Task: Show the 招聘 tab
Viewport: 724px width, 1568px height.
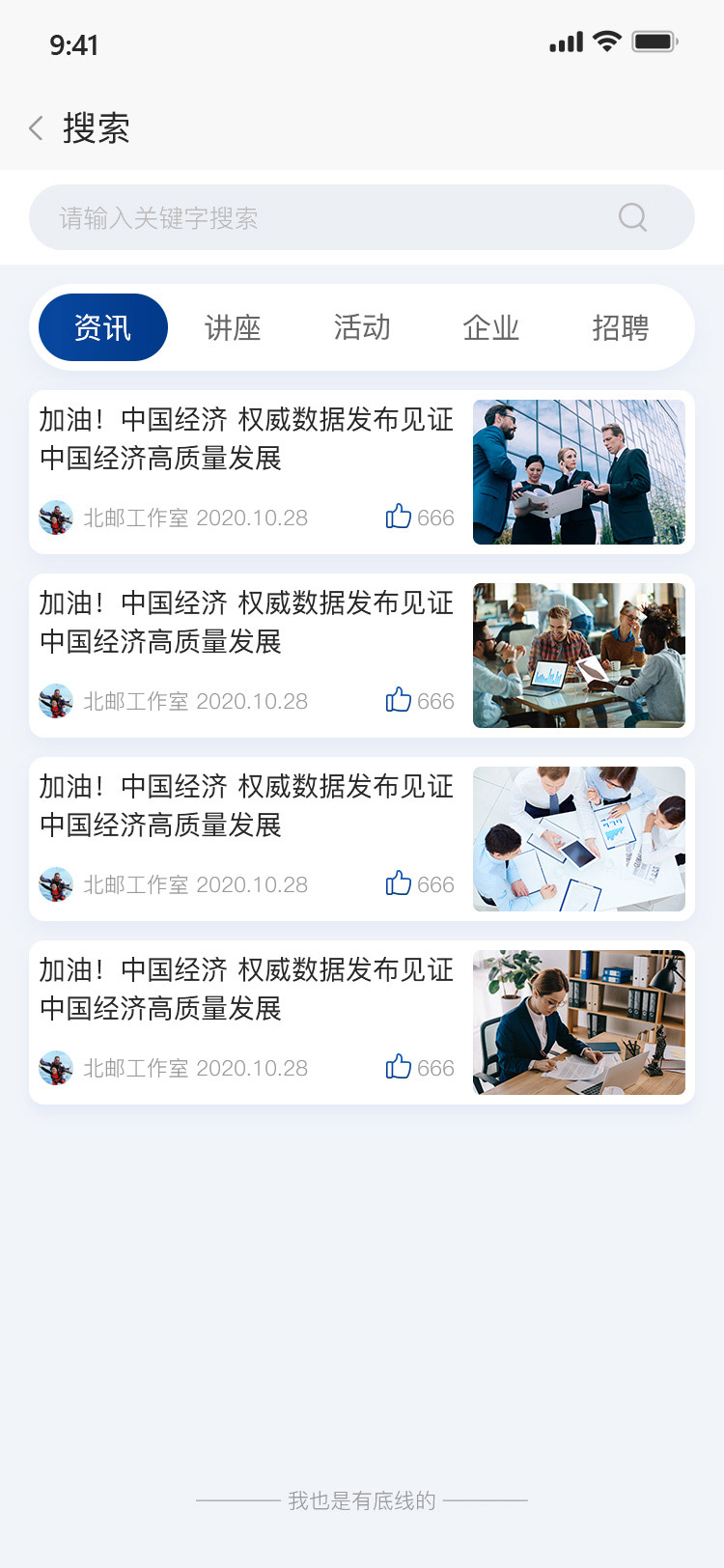Action: [x=620, y=328]
